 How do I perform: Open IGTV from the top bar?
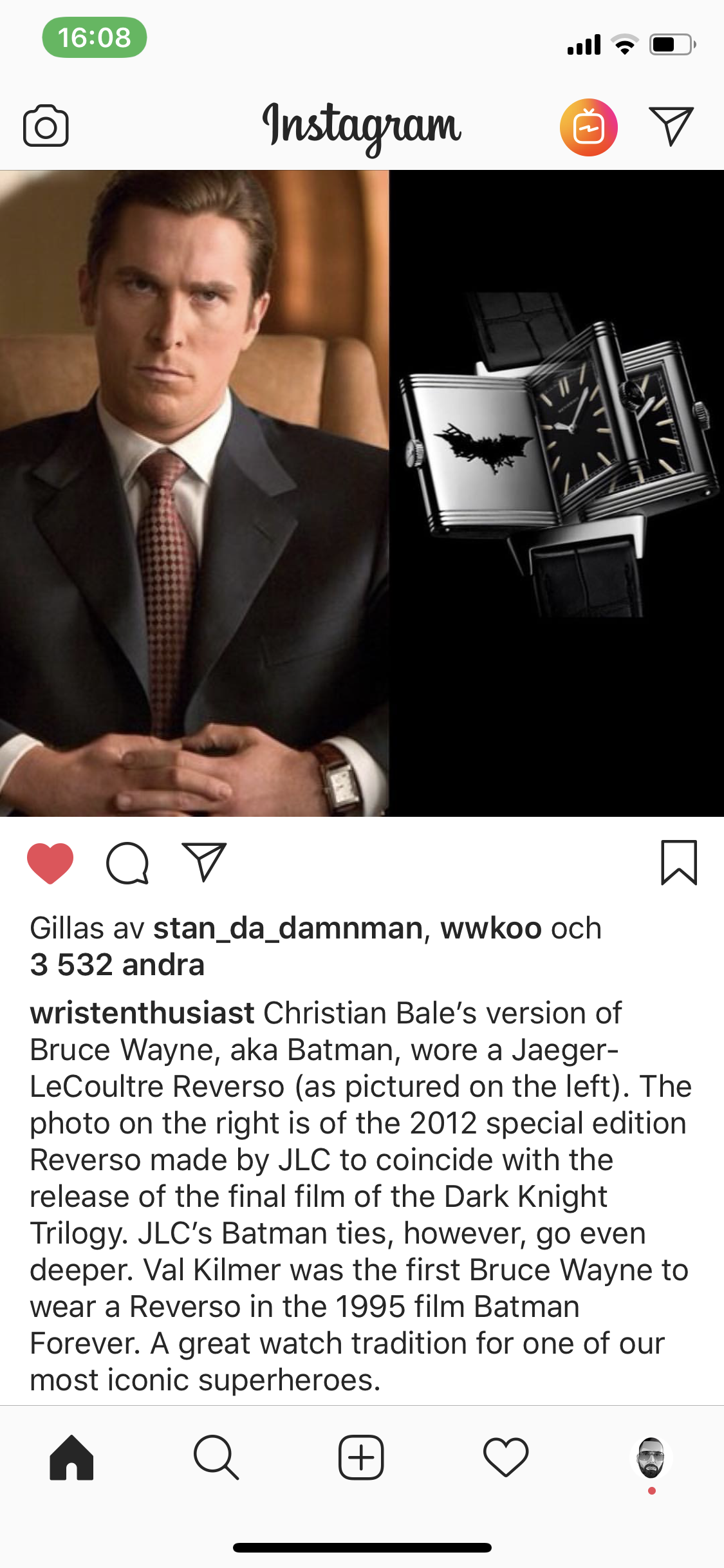tap(588, 127)
